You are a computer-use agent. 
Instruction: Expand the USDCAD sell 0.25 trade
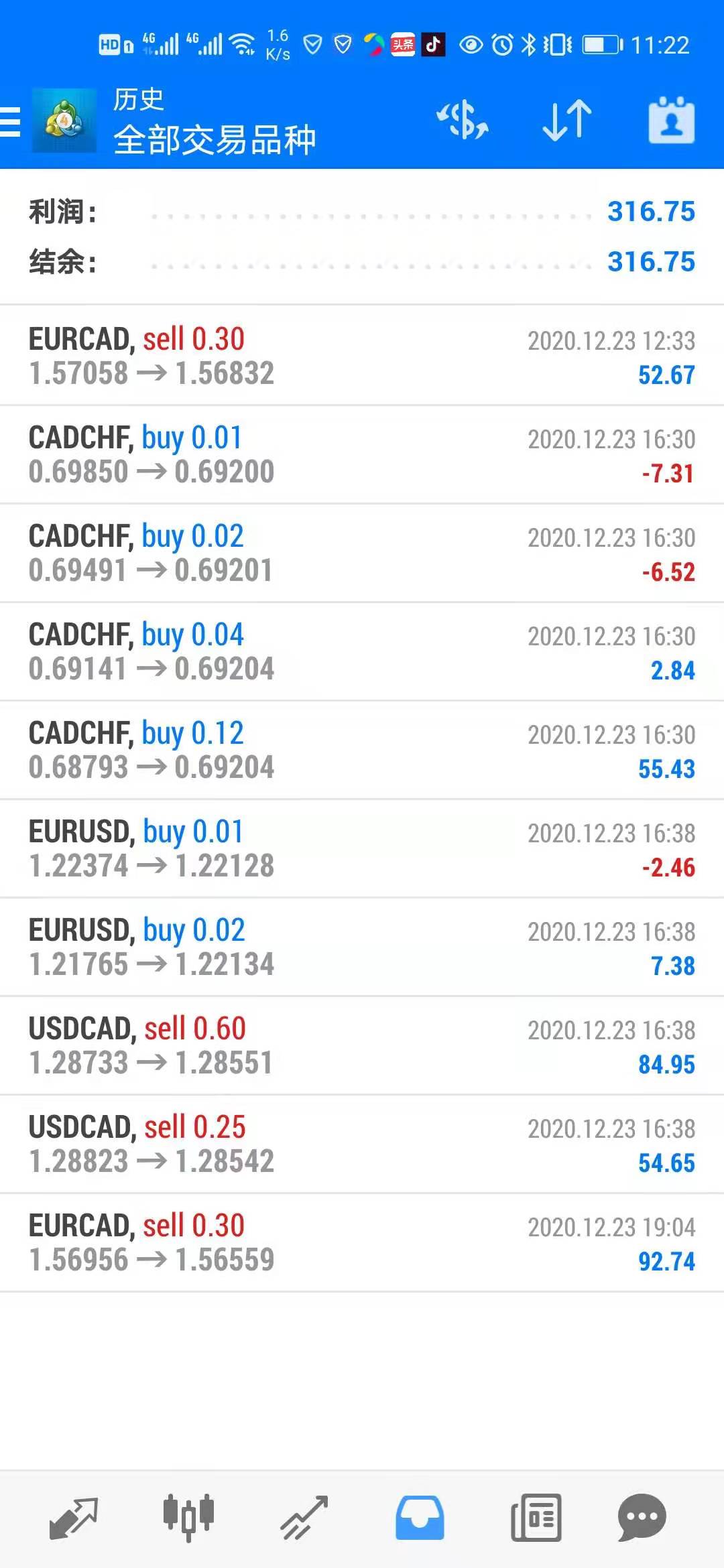coord(362,1144)
